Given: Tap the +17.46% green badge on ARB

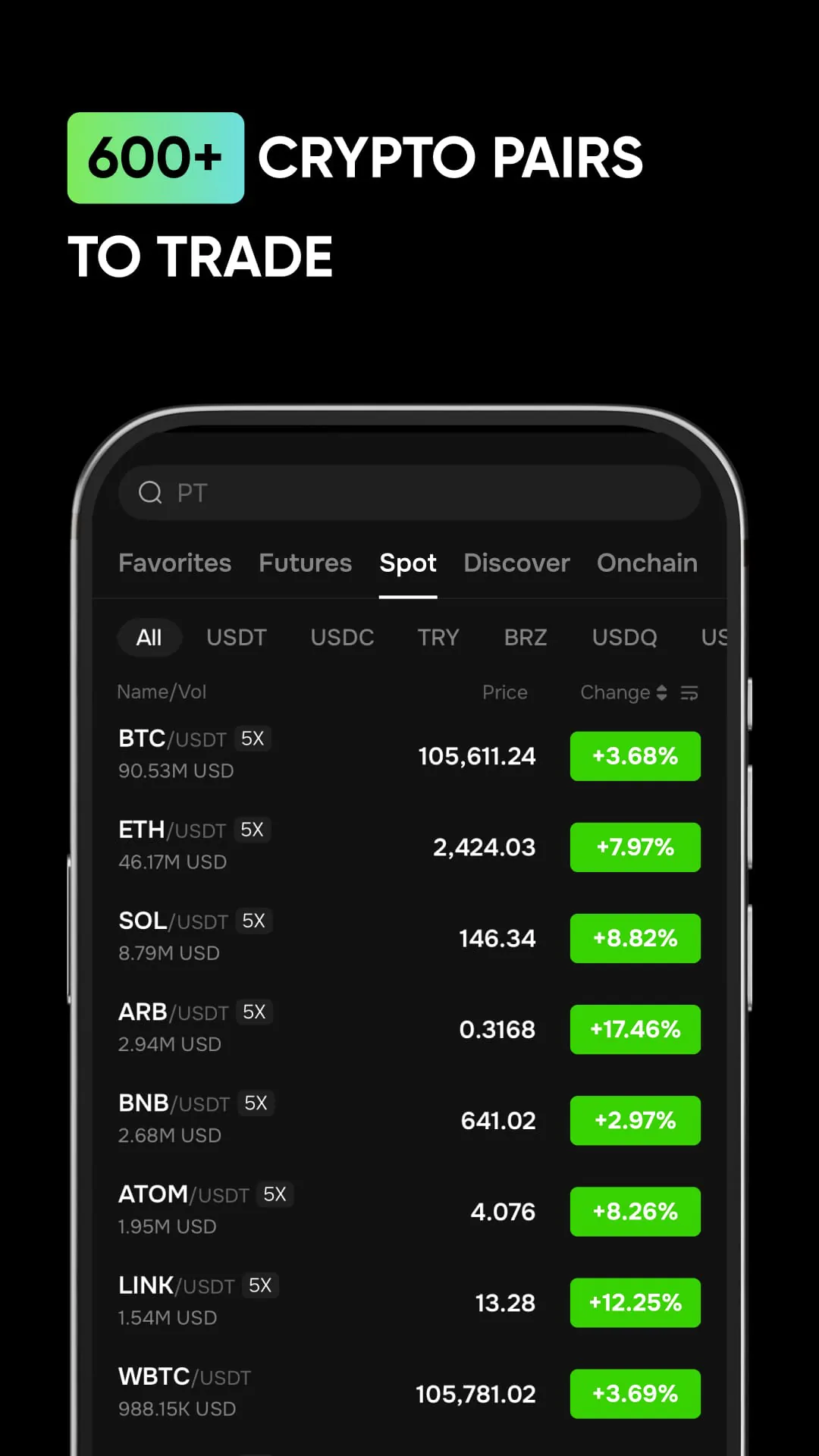Looking at the screenshot, I should (x=635, y=1029).
